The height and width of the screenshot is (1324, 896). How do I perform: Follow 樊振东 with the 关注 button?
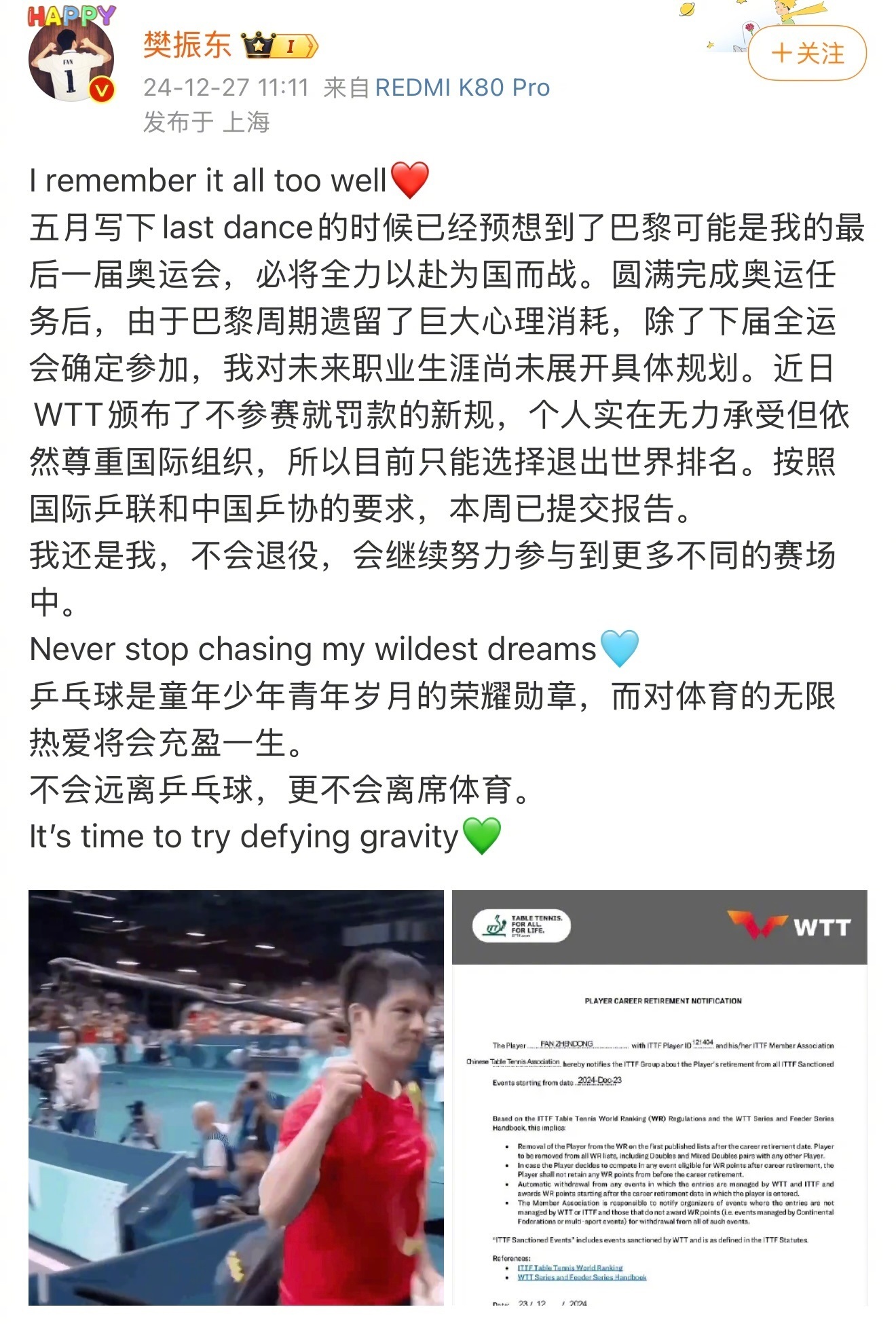click(806, 53)
